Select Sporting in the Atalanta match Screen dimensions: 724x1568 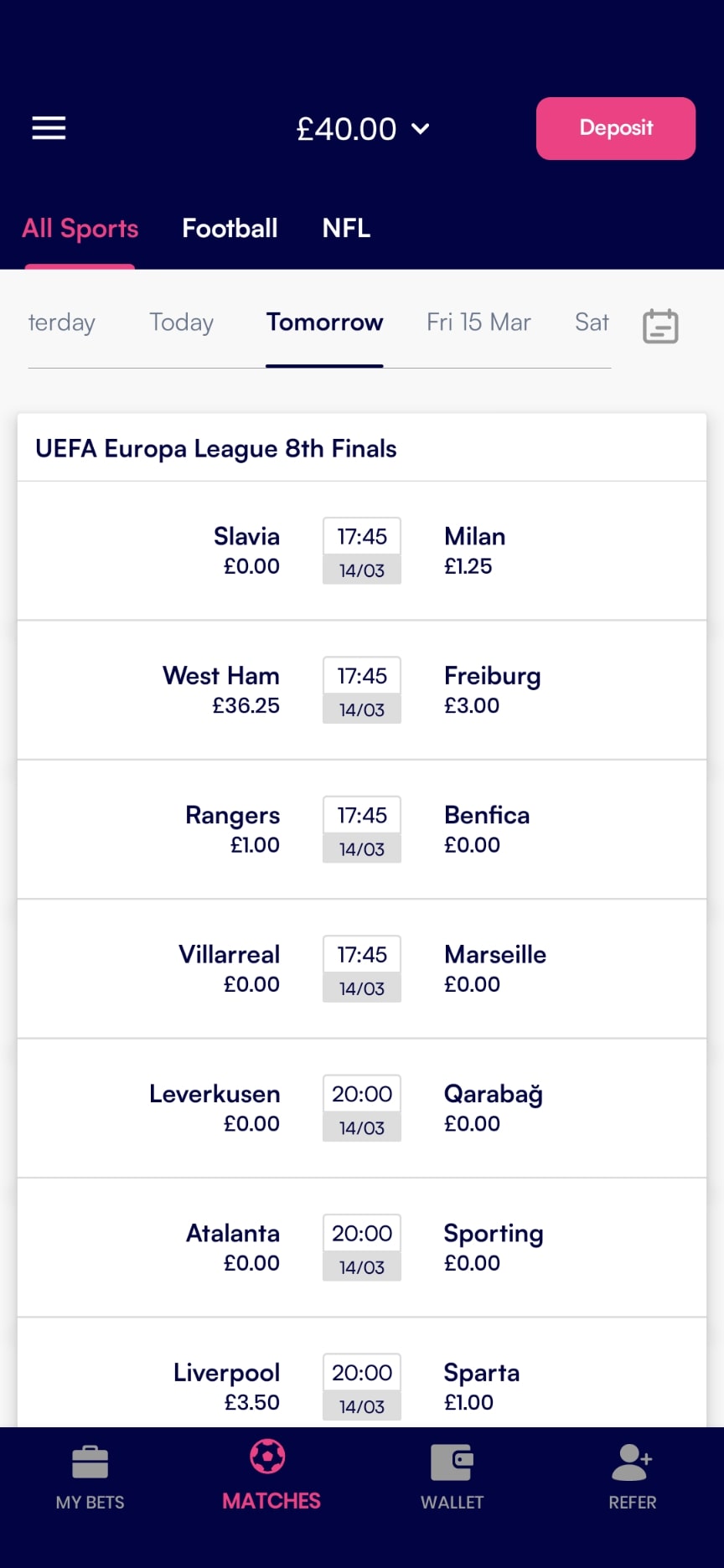pos(494,1247)
